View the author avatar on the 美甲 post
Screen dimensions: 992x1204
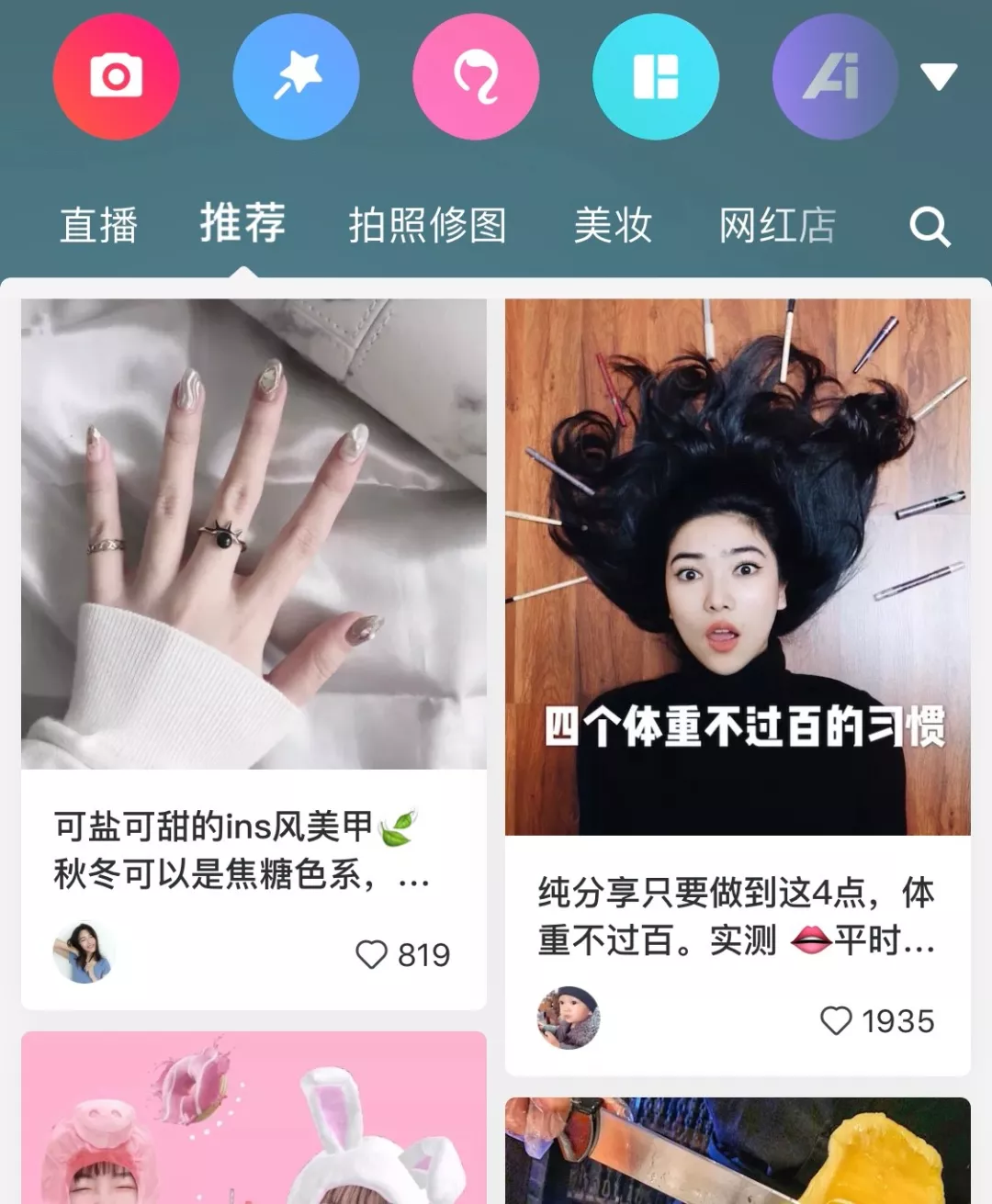[x=83, y=953]
